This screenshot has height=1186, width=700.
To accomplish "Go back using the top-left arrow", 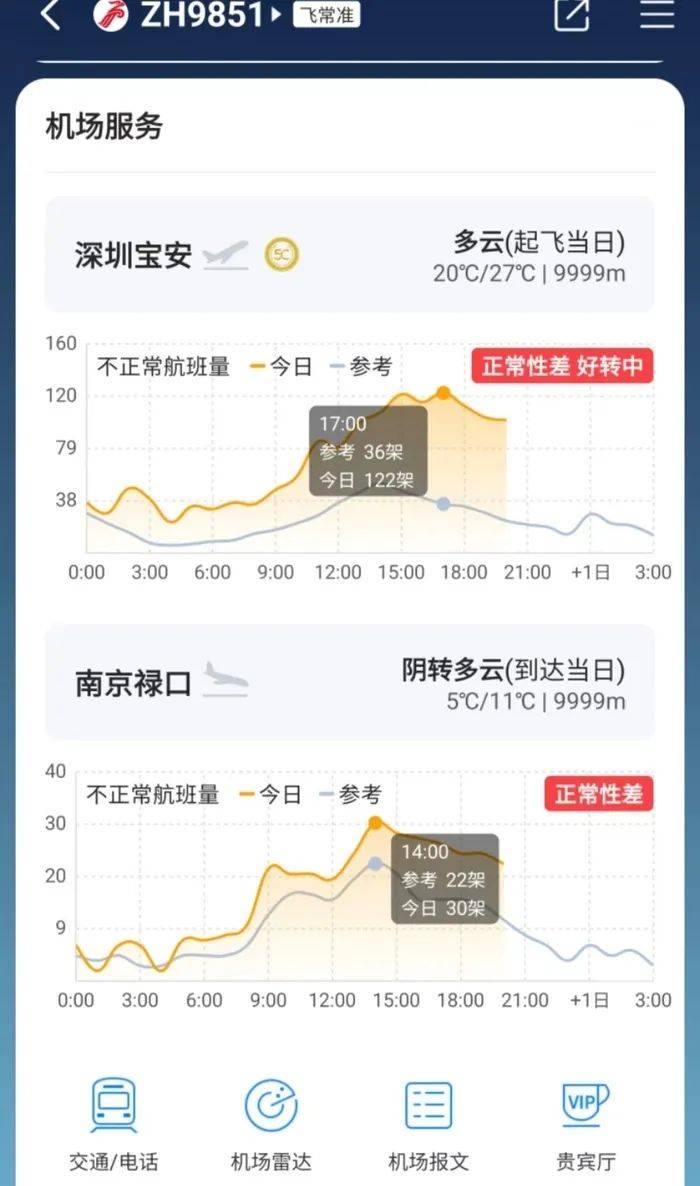I will (x=51, y=15).
